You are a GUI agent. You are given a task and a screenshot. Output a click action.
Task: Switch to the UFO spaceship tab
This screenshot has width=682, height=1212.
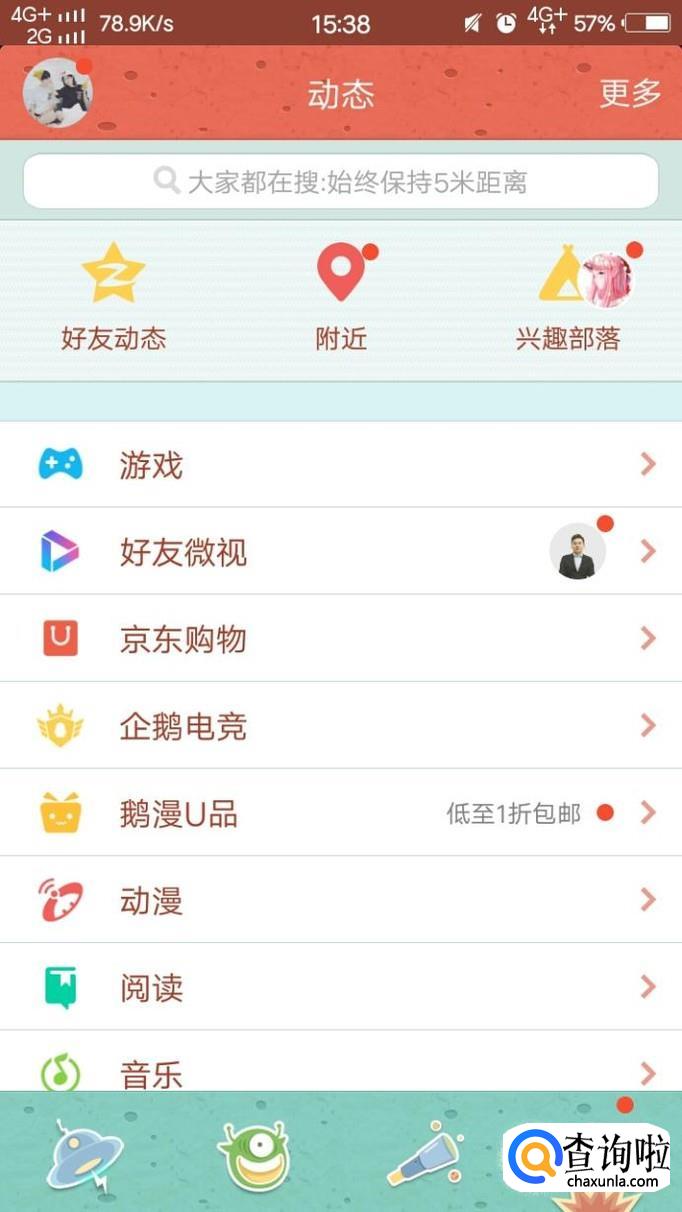point(85,1157)
